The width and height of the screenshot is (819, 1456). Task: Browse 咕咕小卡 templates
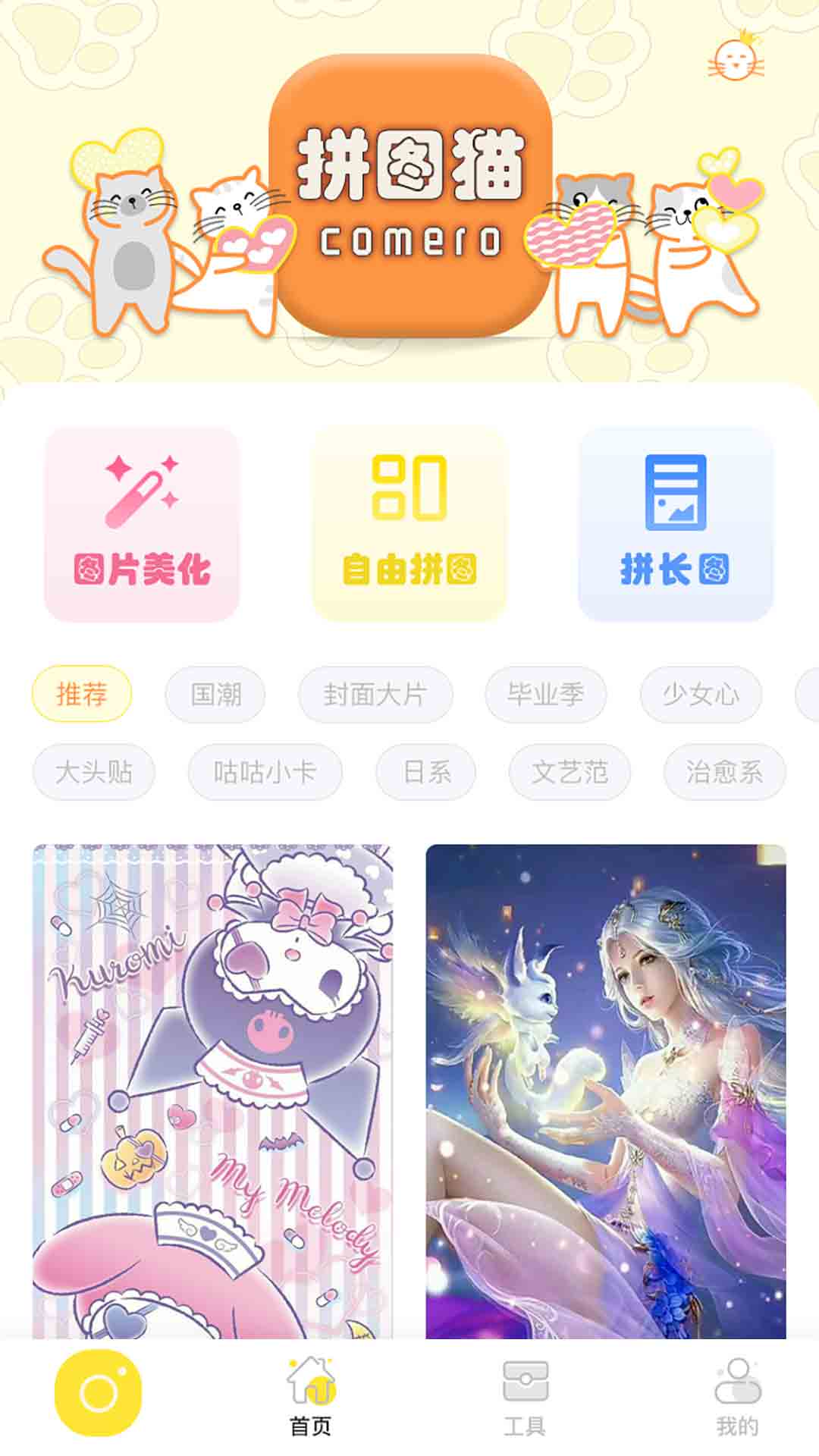(265, 772)
